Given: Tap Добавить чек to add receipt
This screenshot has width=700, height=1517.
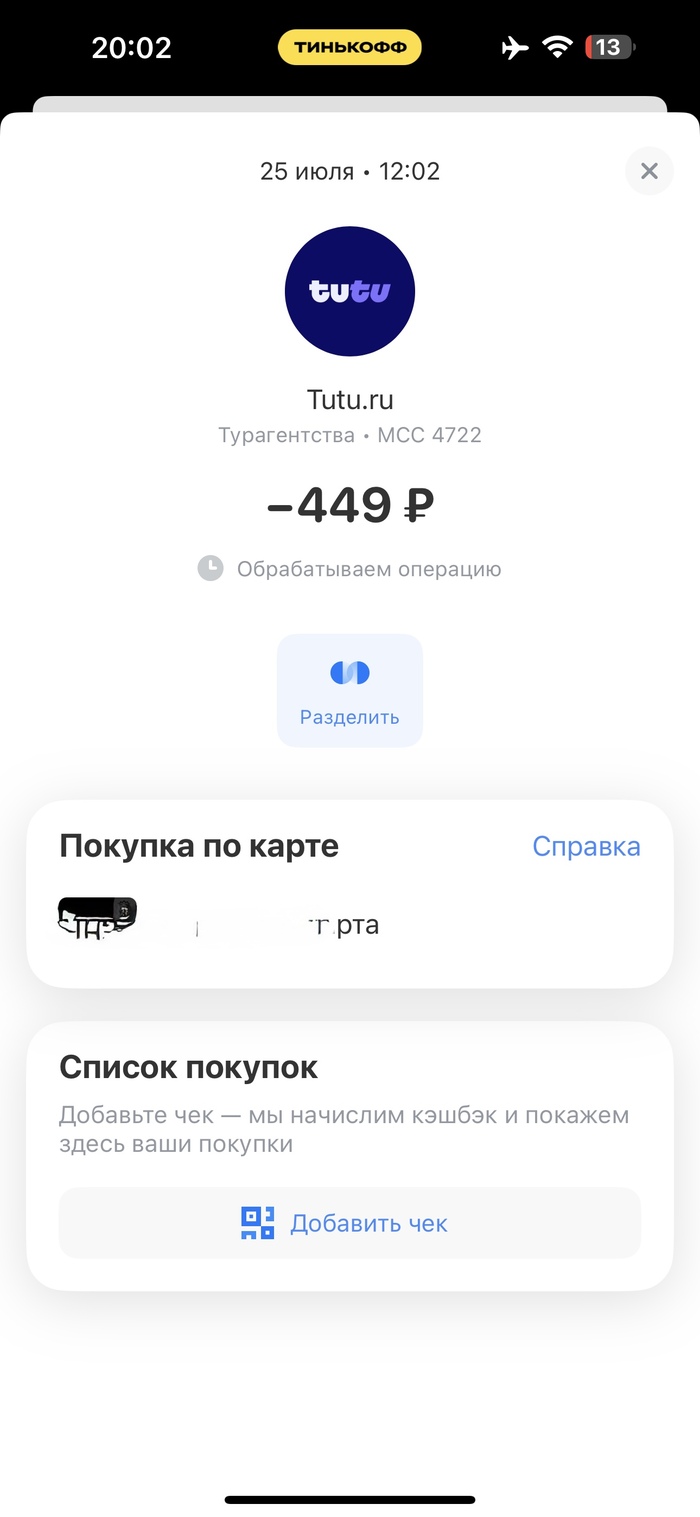Looking at the screenshot, I should point(350,1223).
